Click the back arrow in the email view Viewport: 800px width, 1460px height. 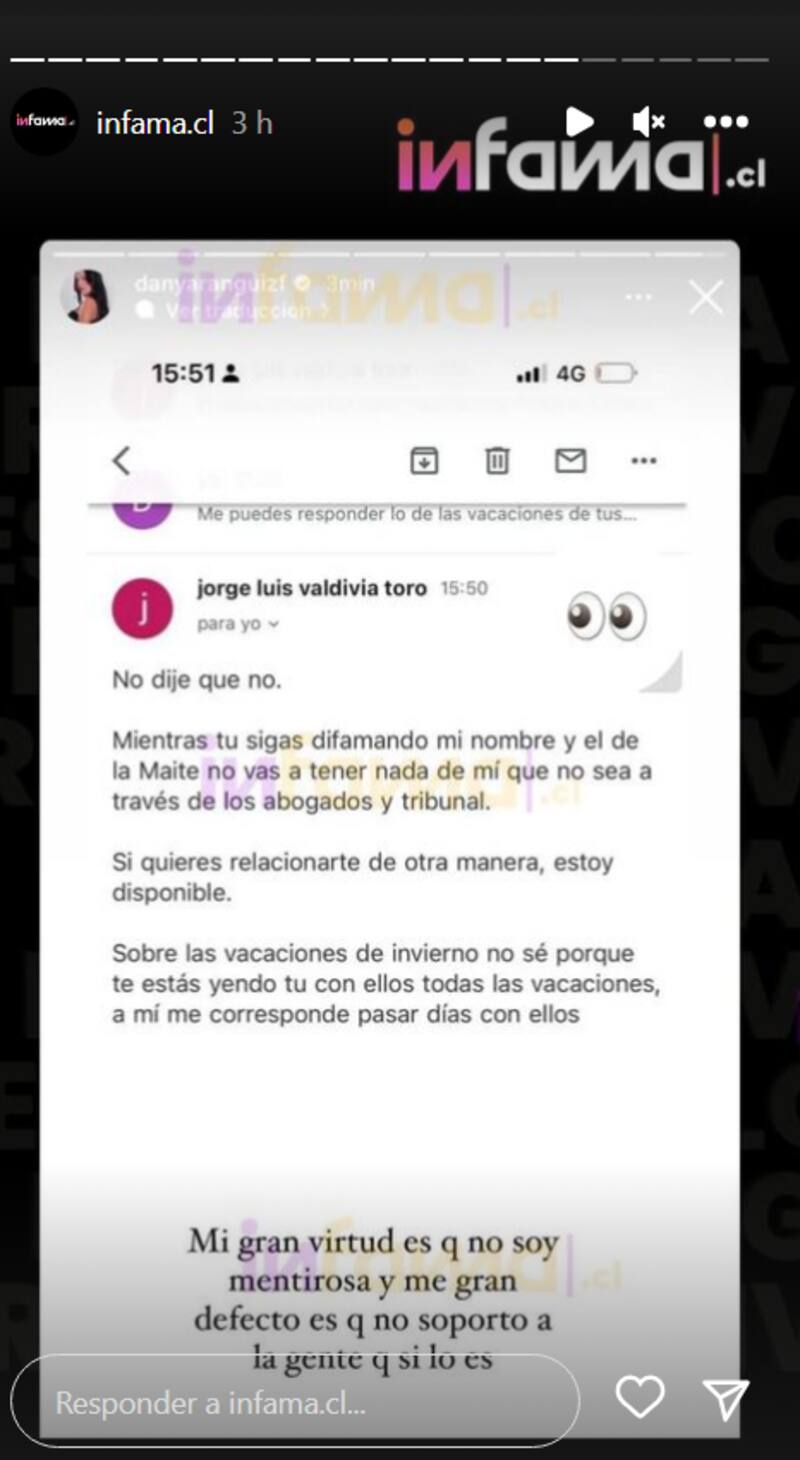tap(120, 461)
